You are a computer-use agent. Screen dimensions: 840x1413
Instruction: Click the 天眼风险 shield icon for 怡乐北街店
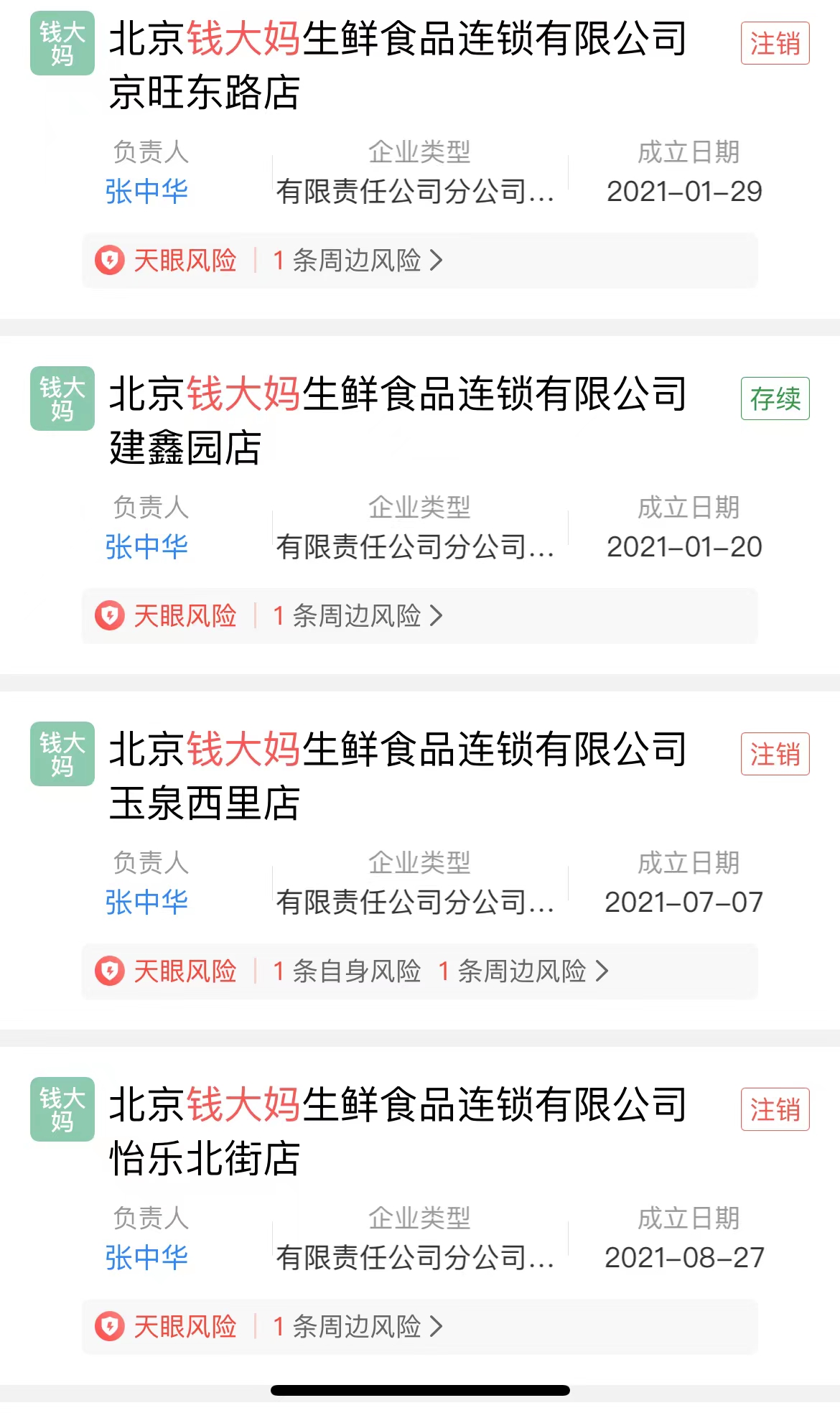pyautogui.click(x=109, y=1327)
